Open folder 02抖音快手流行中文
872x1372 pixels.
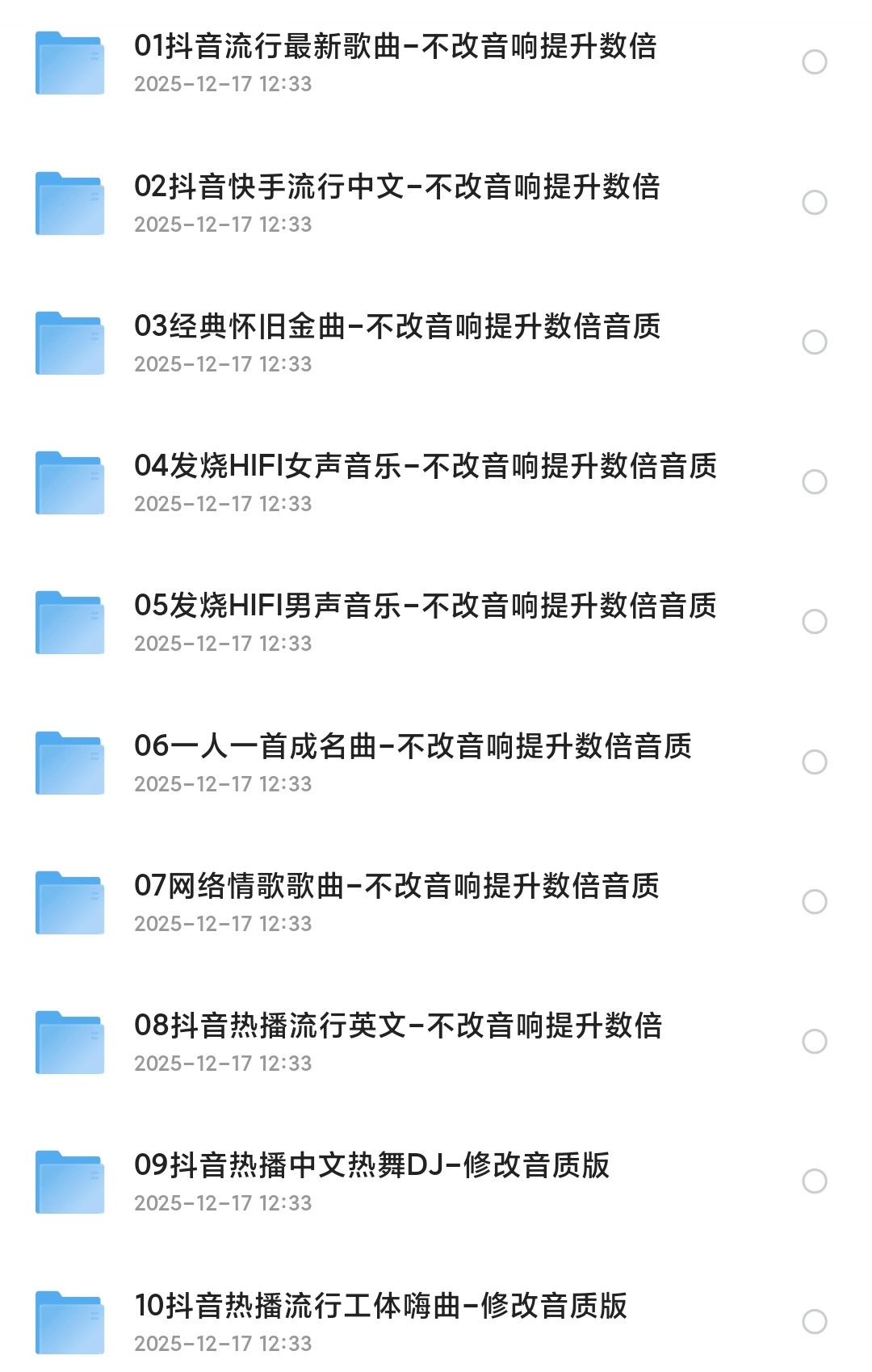coord(396,187)
